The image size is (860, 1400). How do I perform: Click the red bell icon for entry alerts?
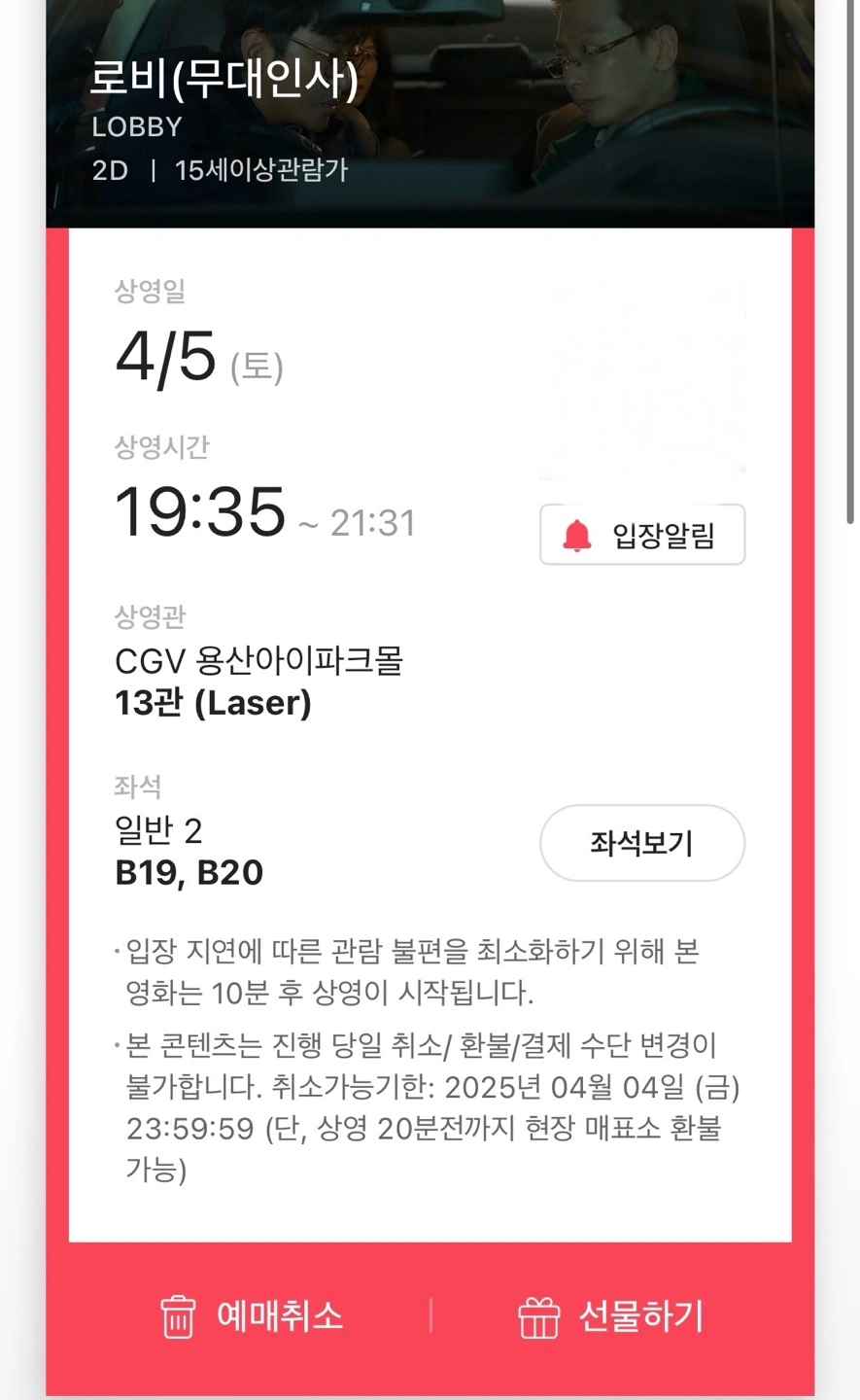tap(577, 534)
